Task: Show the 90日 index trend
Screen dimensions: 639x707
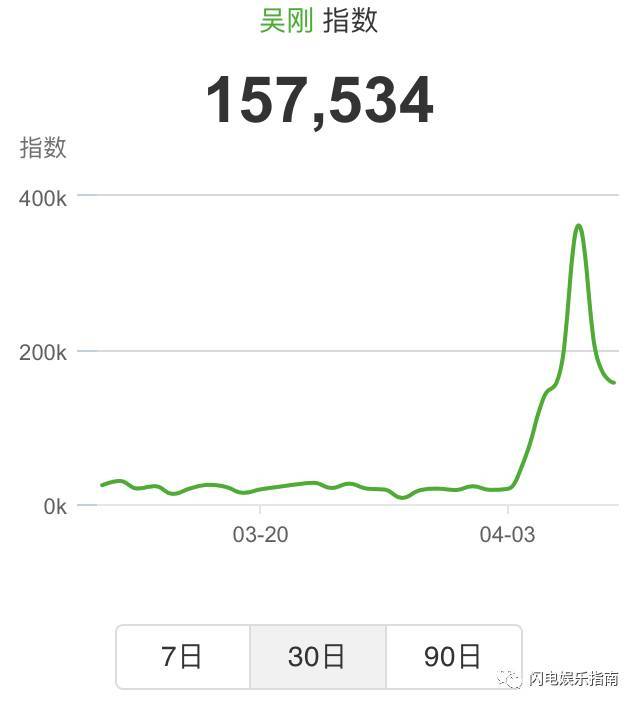Action: pos(453,657)
